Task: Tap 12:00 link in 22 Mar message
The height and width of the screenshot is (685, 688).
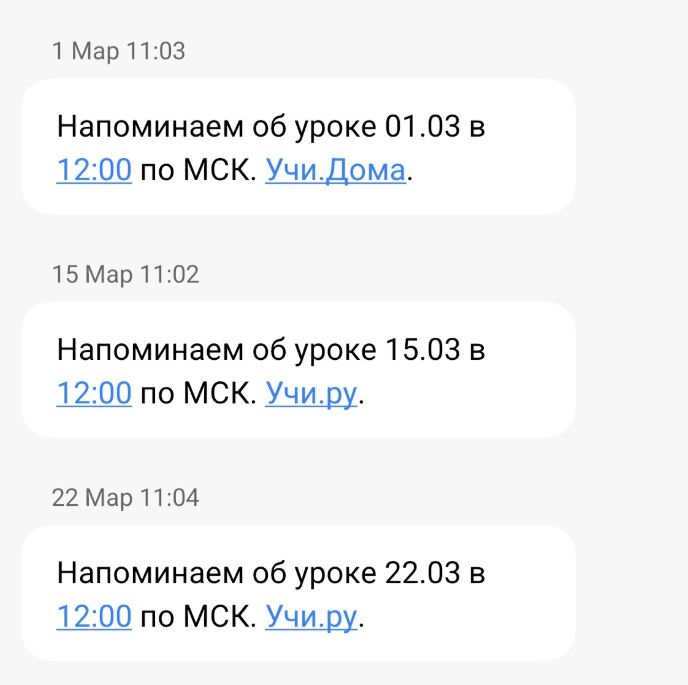Action: click(94, 616)
